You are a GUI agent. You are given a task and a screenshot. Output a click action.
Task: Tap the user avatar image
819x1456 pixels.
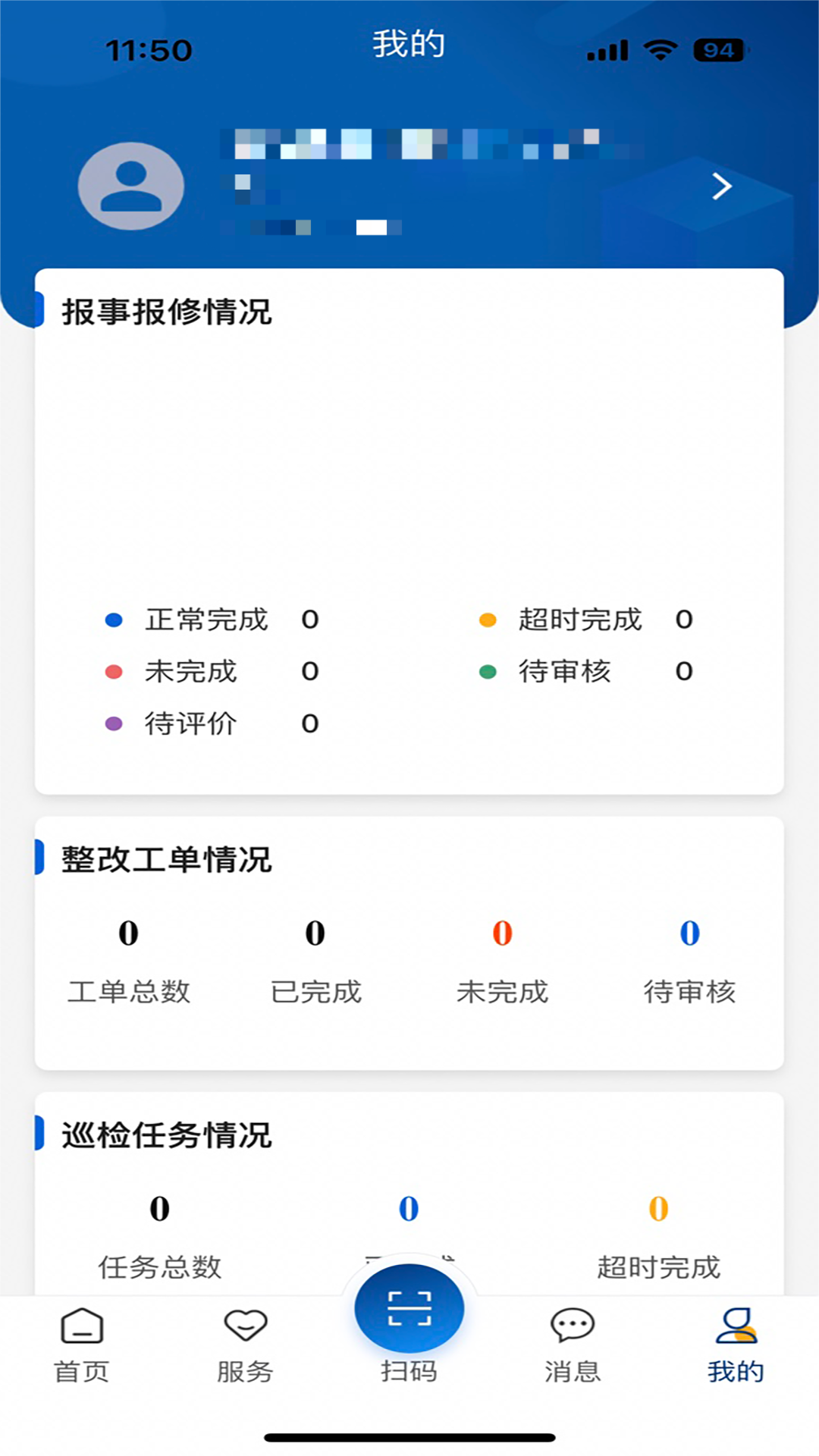129,186
